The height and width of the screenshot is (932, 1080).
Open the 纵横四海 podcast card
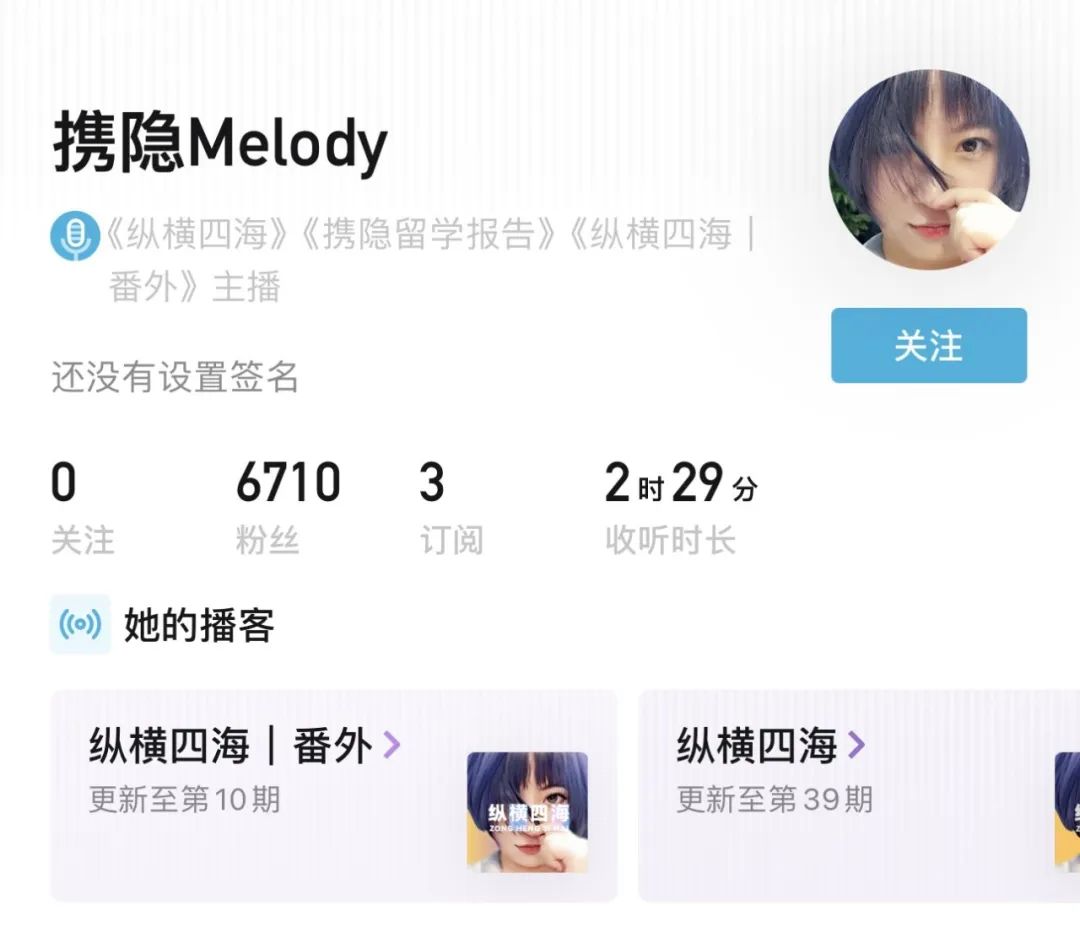(x=858, y=795)
